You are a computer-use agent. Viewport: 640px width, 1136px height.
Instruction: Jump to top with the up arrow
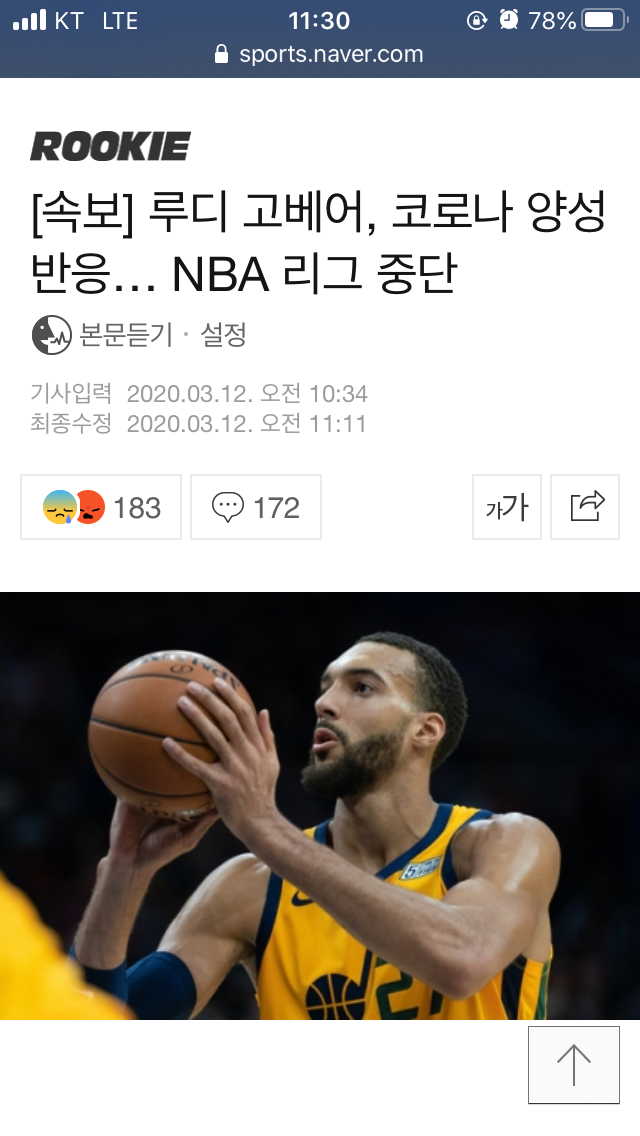(x=574, y=1065)
